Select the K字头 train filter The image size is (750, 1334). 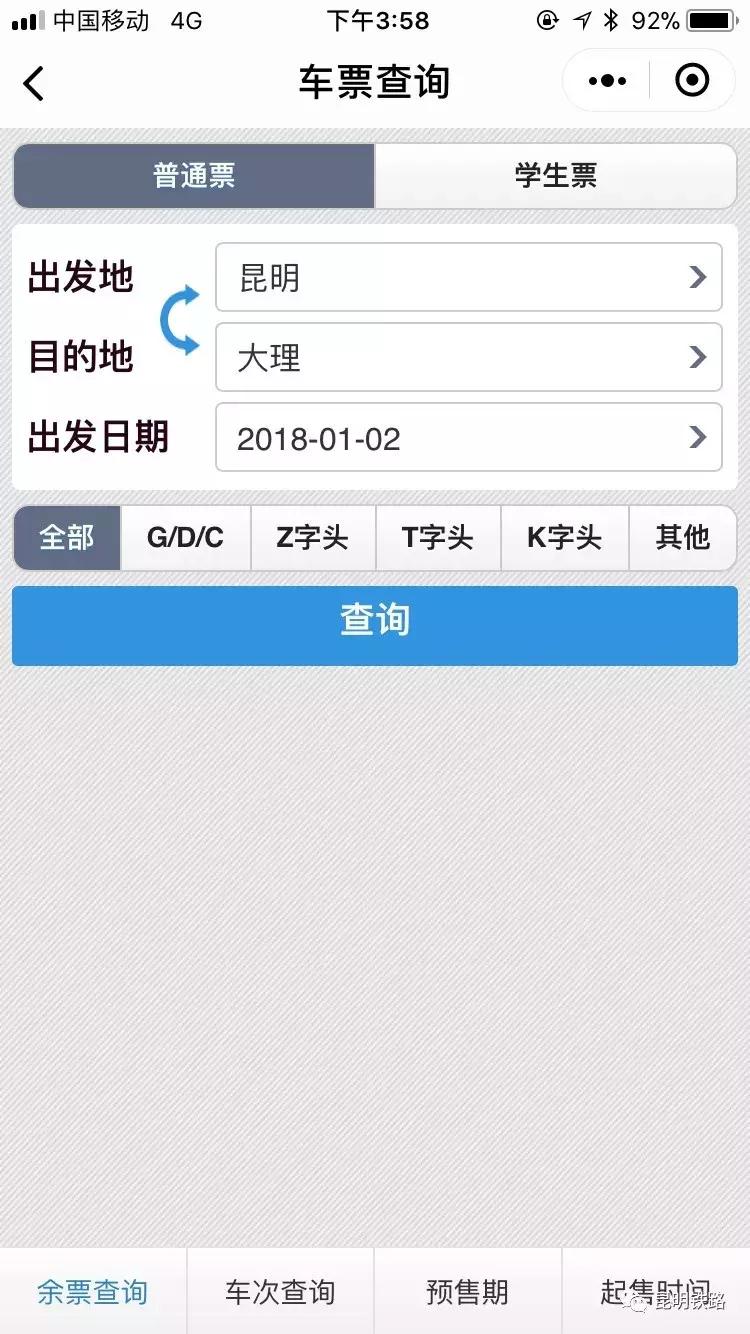coord(564,538)
